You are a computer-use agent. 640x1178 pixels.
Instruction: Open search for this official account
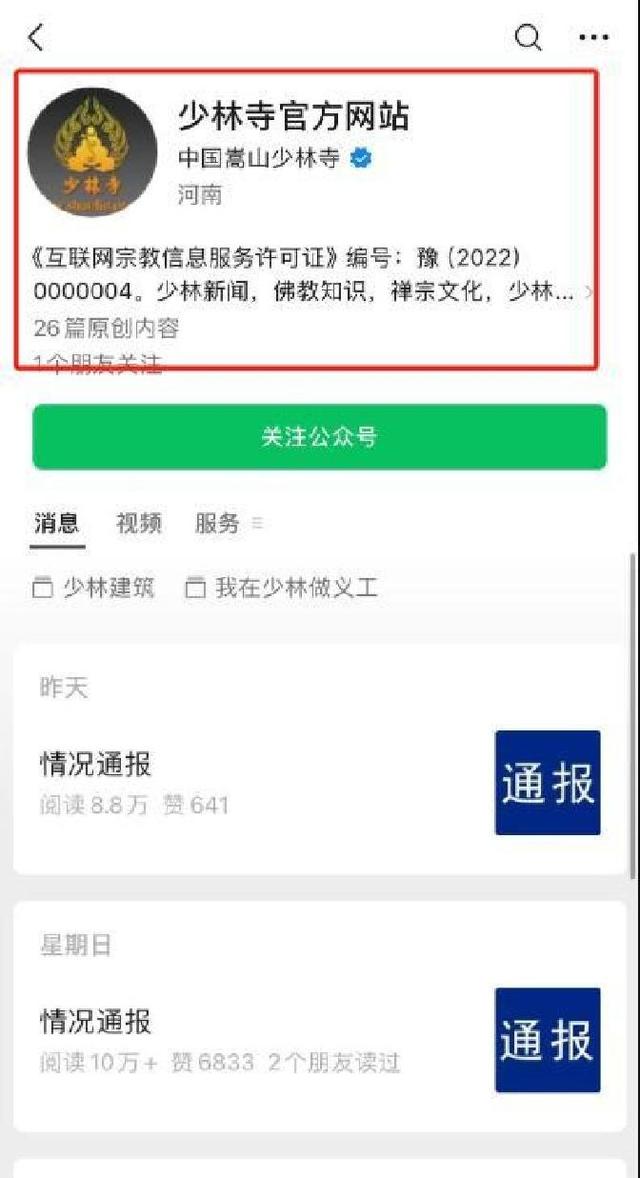(528, 38)
